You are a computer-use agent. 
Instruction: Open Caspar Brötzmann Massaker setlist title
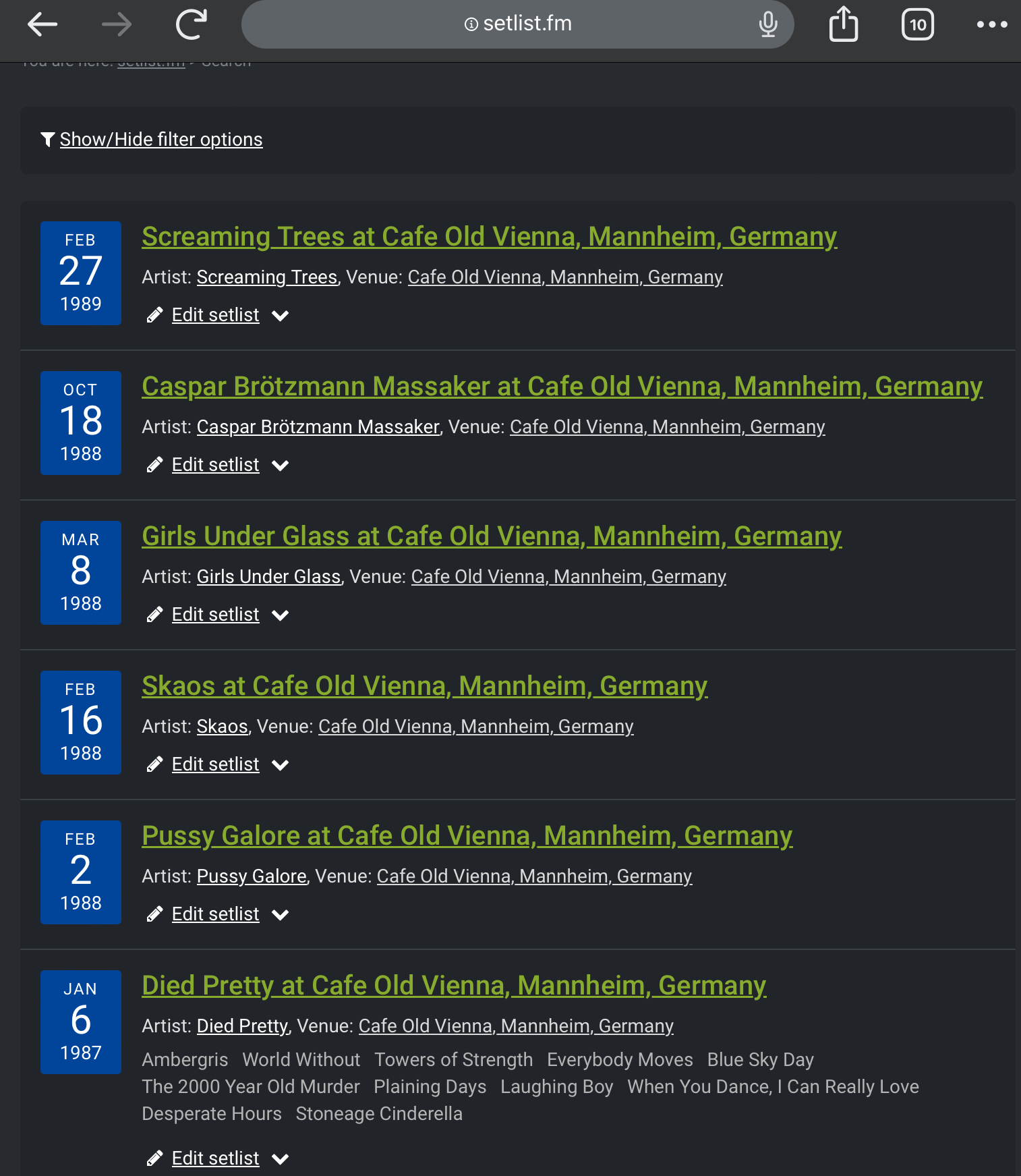562,387
